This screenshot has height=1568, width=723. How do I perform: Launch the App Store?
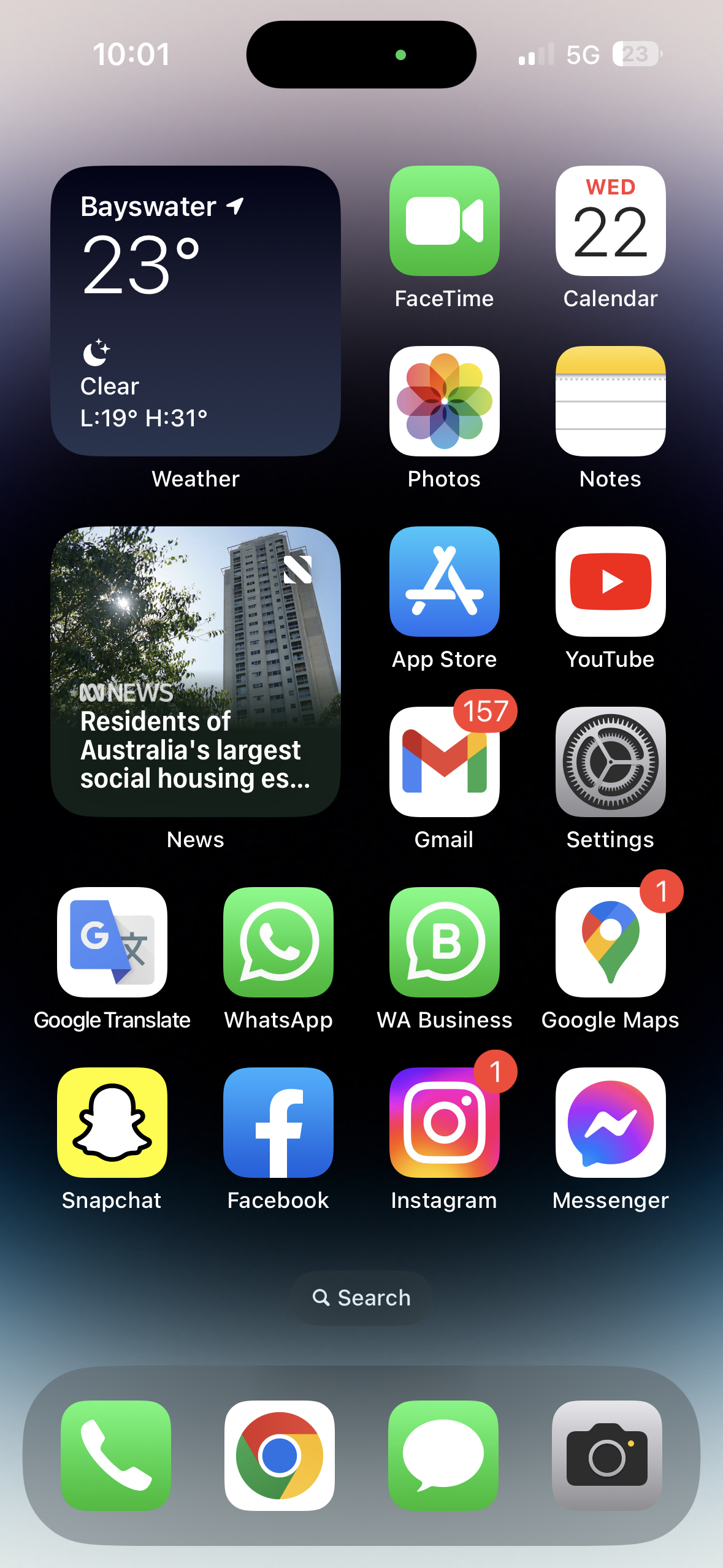pos(444,582)
